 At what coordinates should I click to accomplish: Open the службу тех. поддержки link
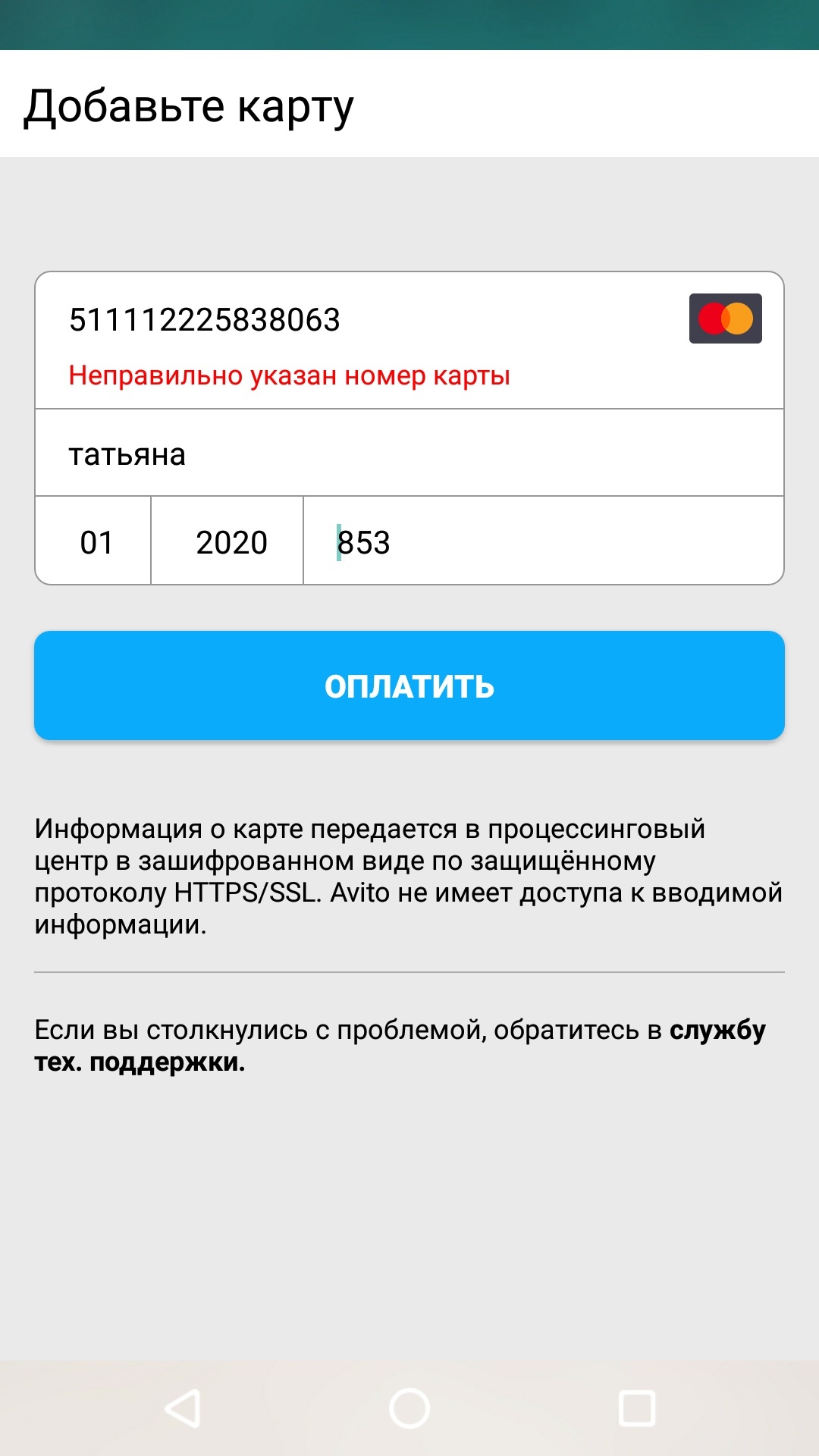[400, 1046]
